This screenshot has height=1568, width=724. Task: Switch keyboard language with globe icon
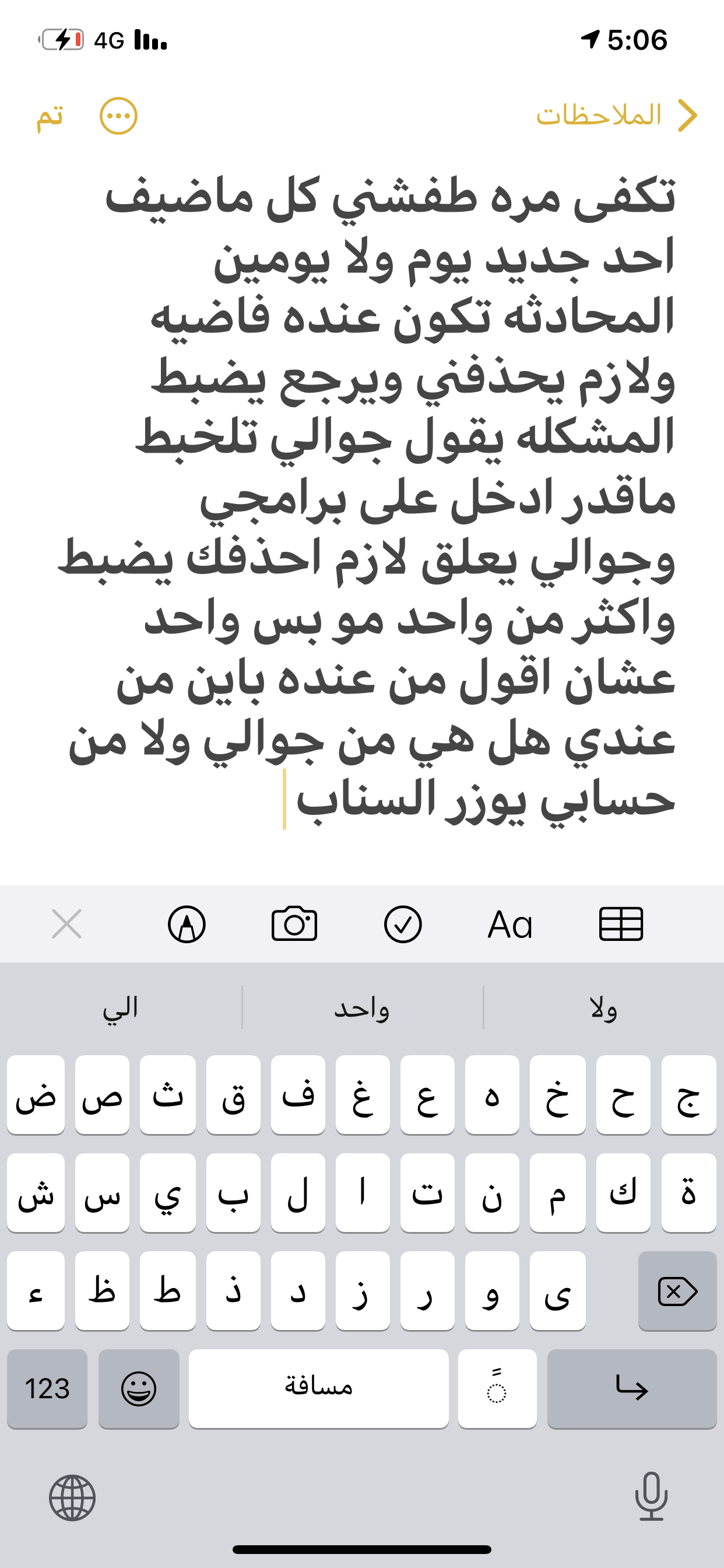[x=72, y=1497]
